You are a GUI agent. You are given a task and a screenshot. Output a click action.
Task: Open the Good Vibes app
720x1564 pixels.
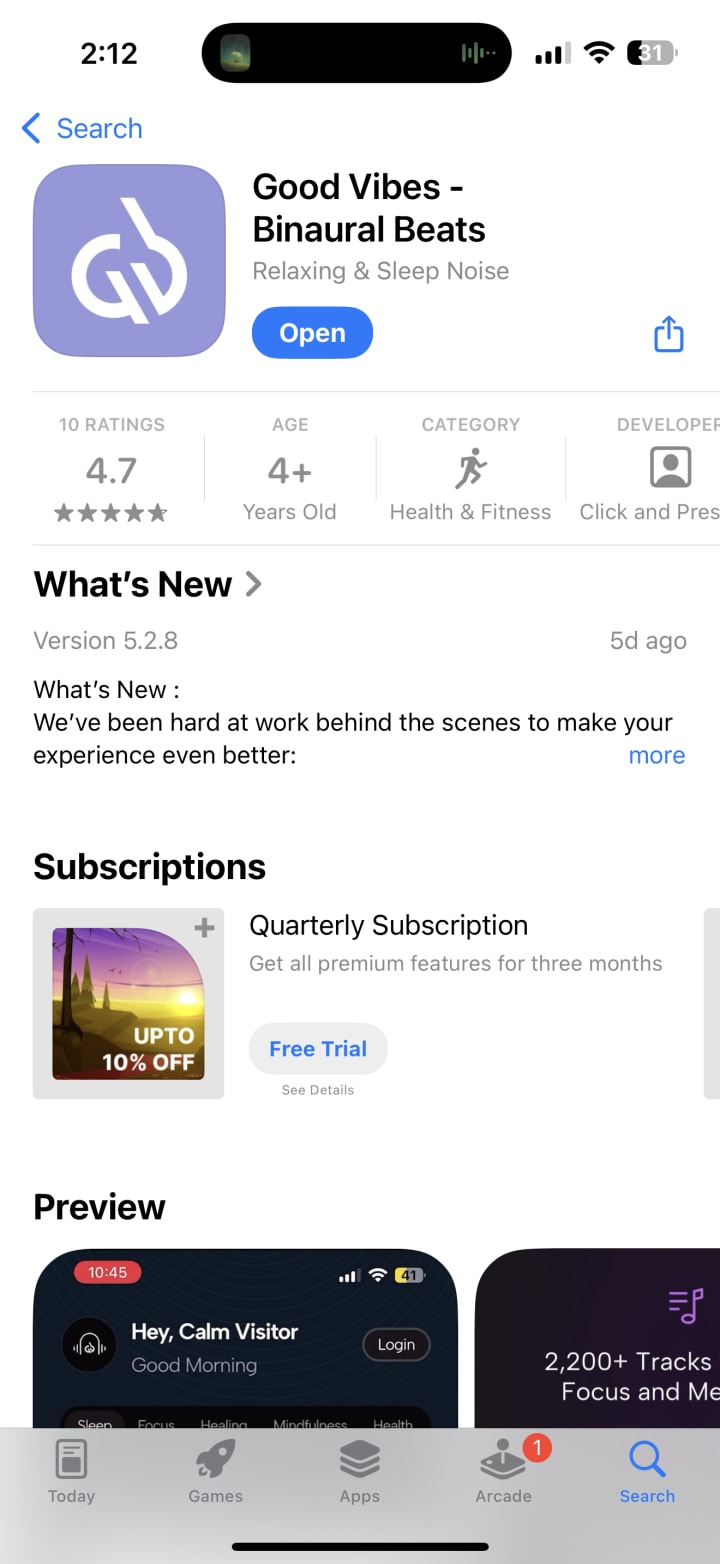(x=312, y=333)
